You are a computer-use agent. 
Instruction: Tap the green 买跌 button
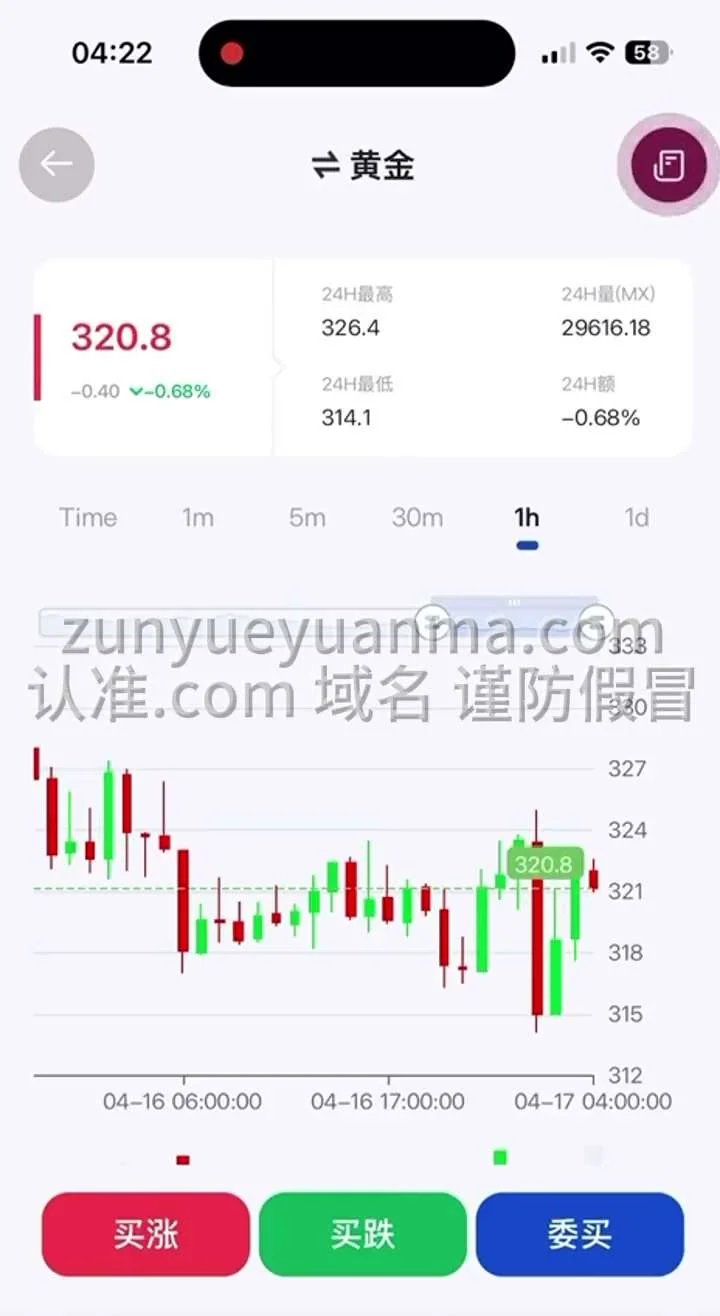pyautogui.click(x=363, y=1234)
